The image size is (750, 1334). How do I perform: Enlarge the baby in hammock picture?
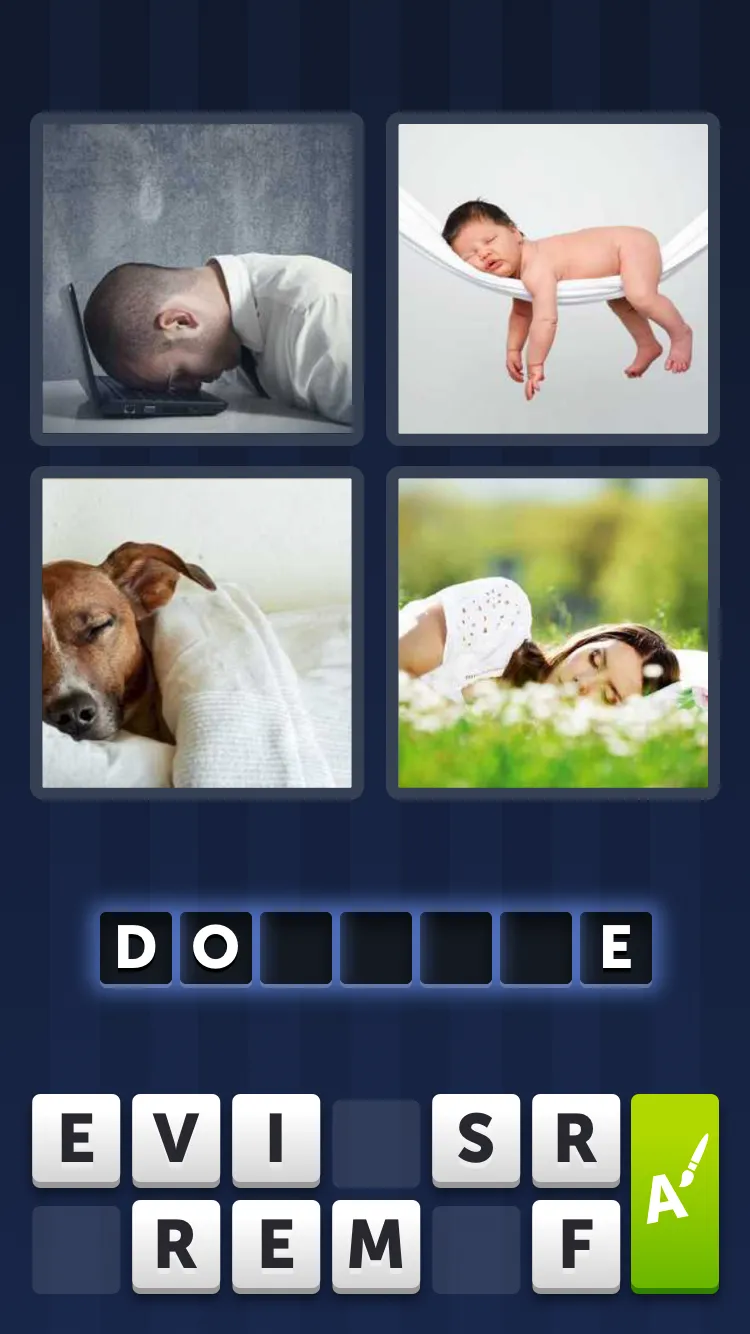click(x=553, y=278)
